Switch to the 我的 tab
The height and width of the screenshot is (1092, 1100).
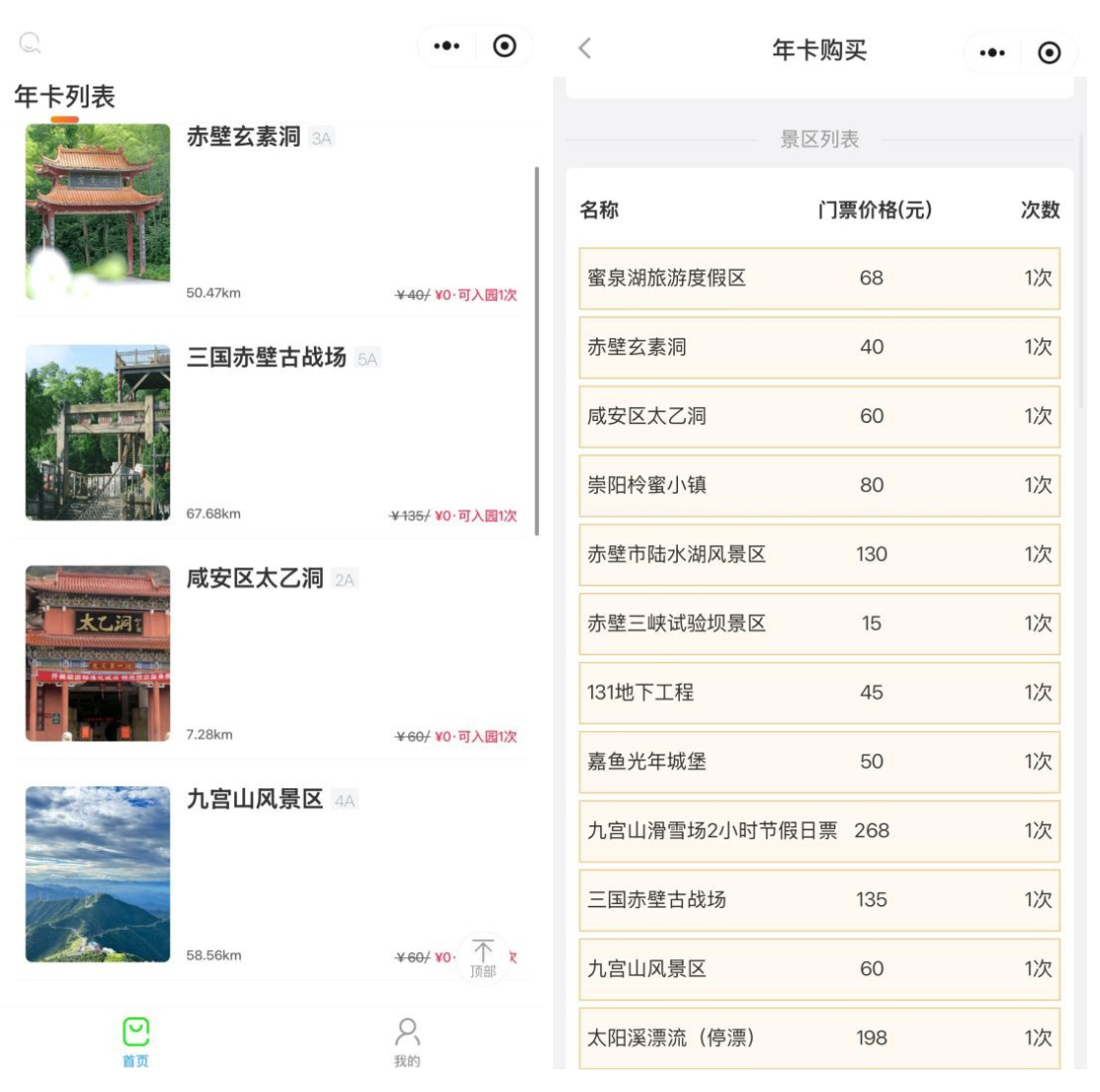407,1042
